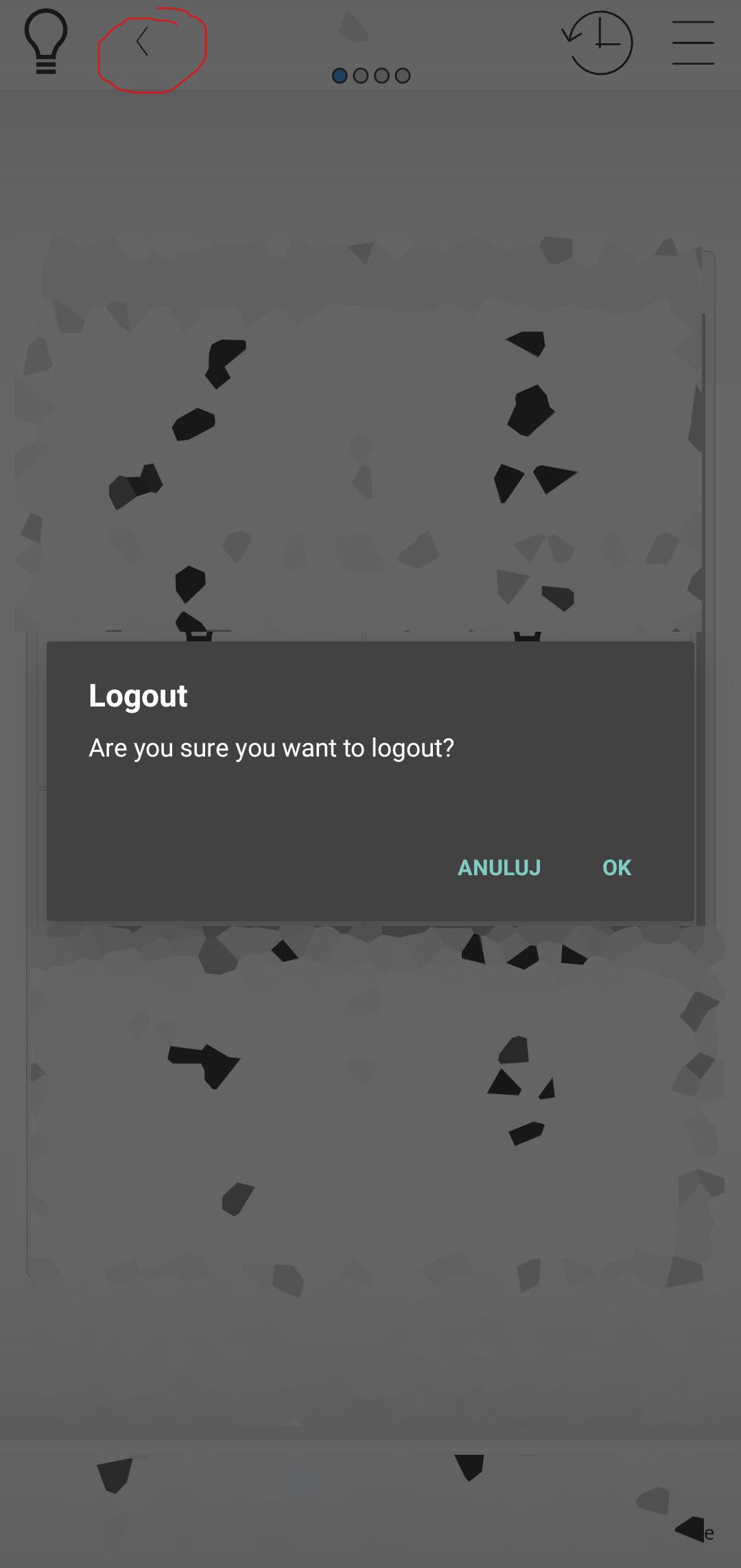Tap the back chevron arrow
The image size is (741, 1568).
[x=143, y=42]
